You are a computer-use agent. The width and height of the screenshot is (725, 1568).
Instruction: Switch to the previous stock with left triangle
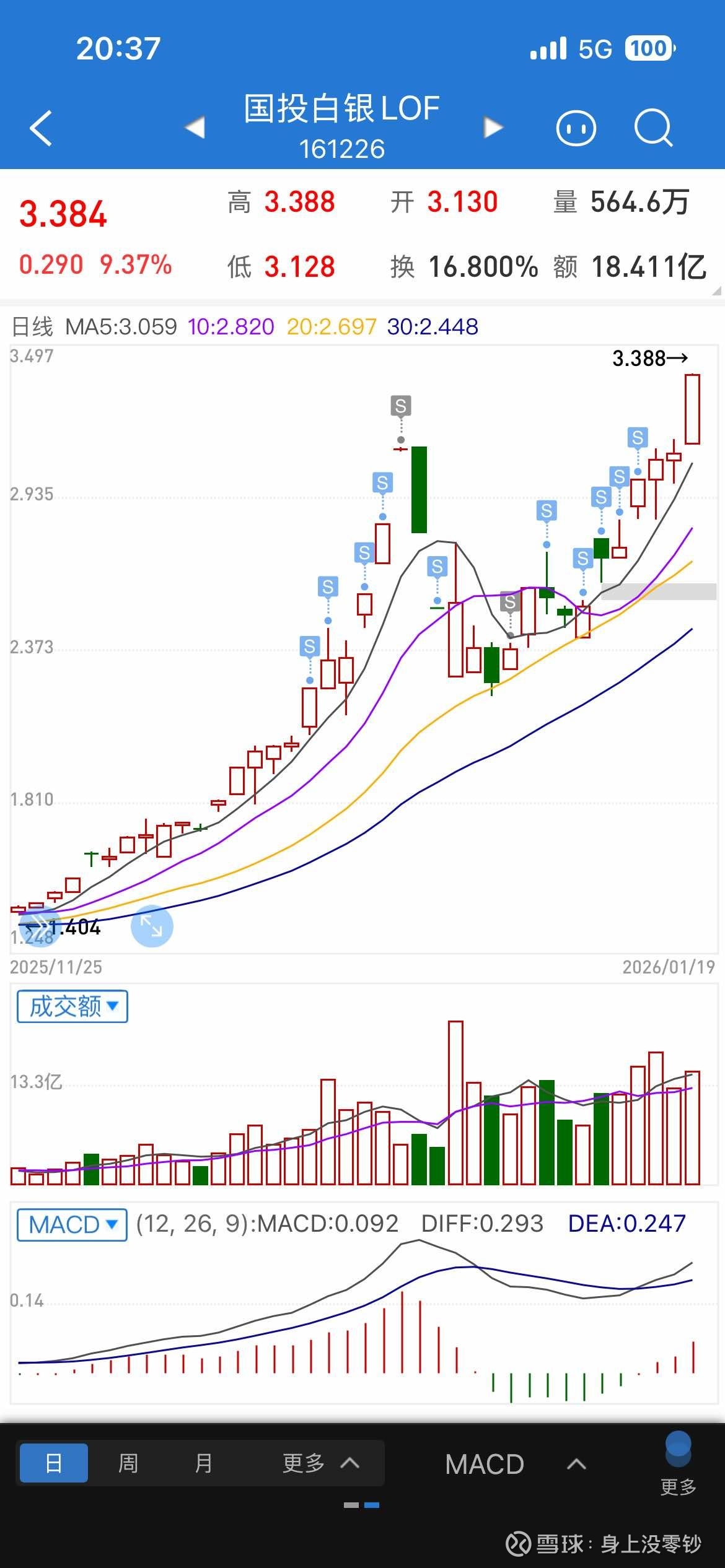coord(195,128)
